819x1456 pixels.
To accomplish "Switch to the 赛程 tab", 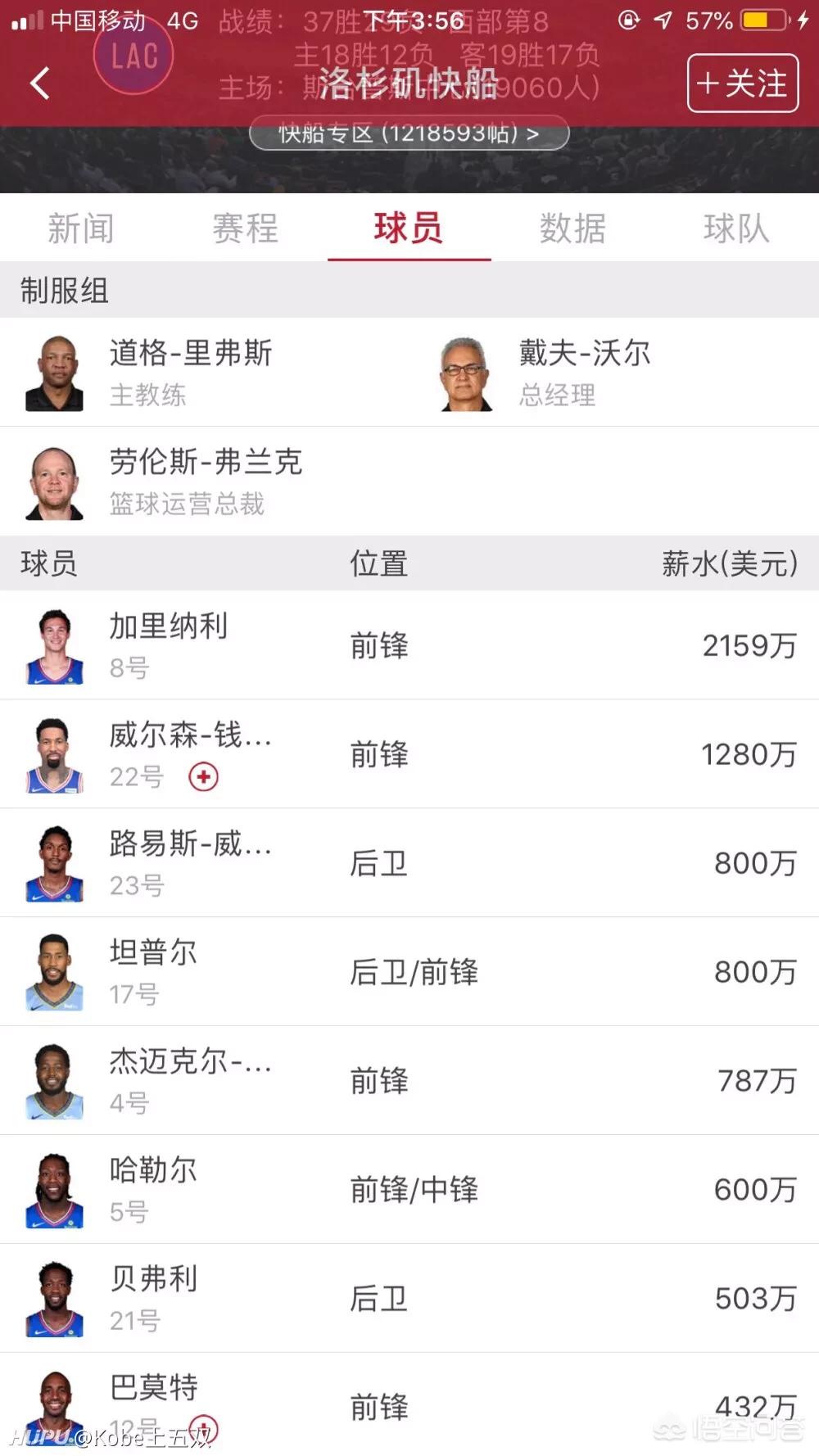I will [245, 228].
